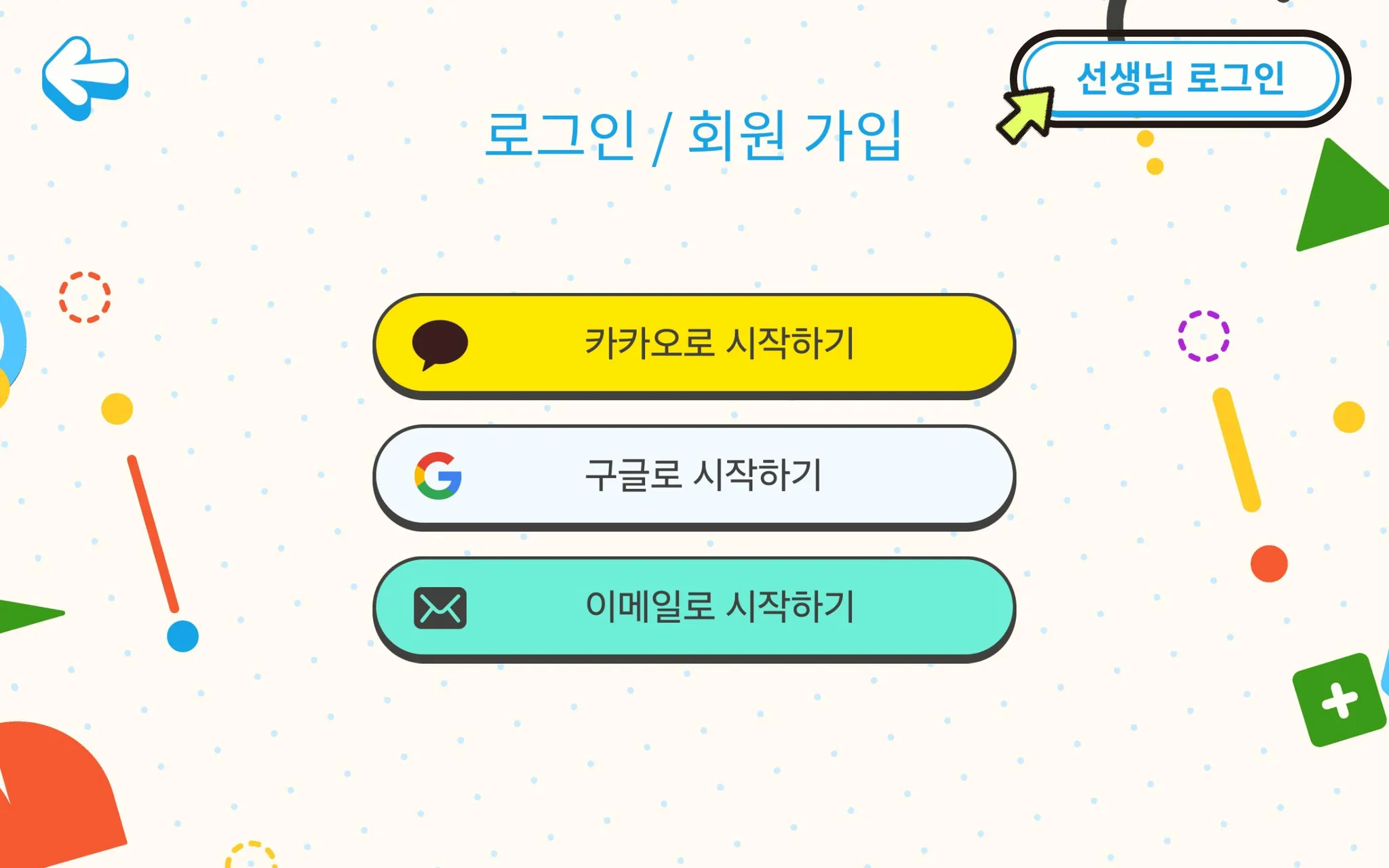The image size is (1389, 868).
Task: Start with Google (구글로 시작하기)
Action: (x=694, y=475)
